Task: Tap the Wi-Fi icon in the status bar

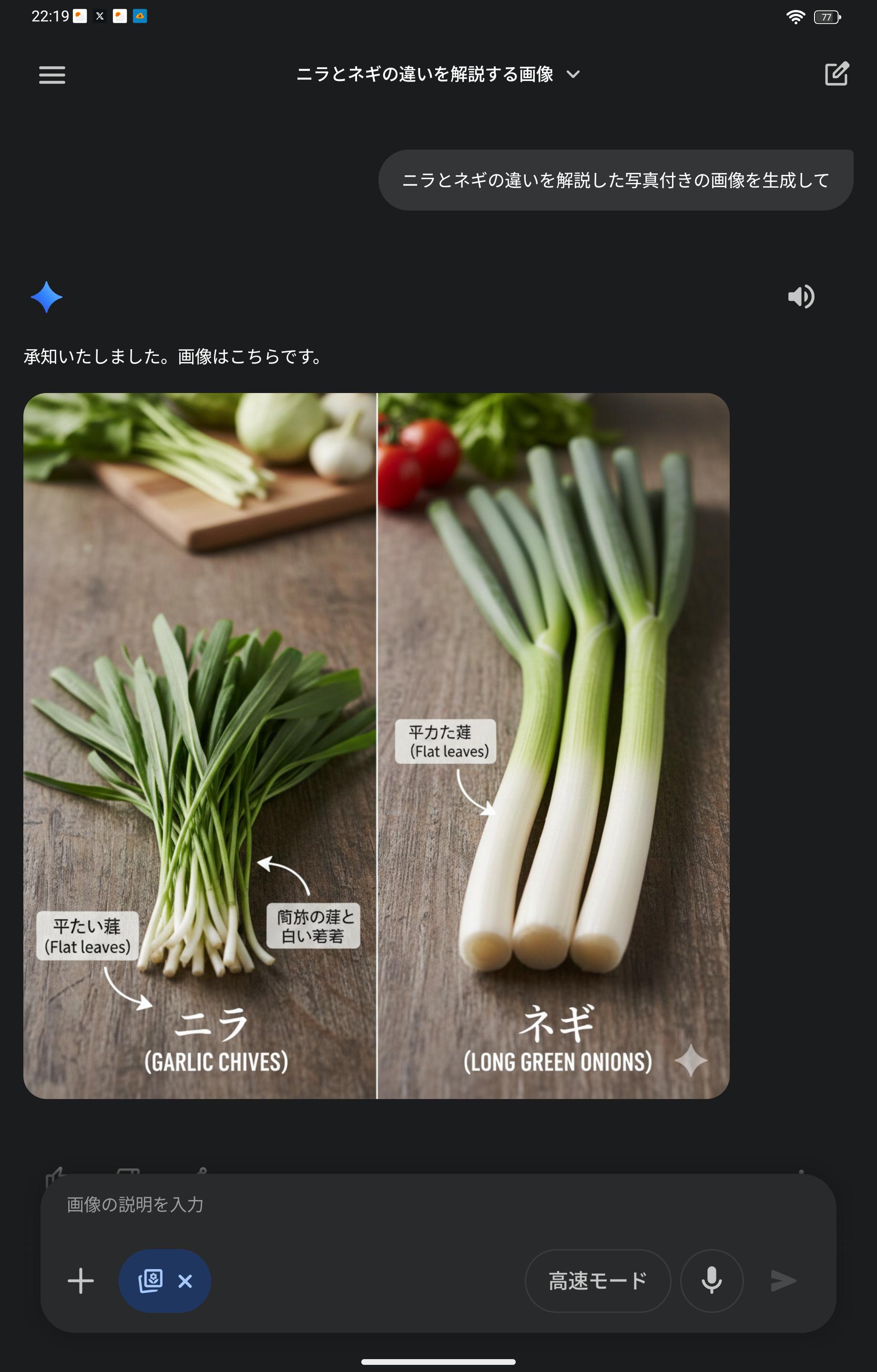Action: tap(796, 17)
